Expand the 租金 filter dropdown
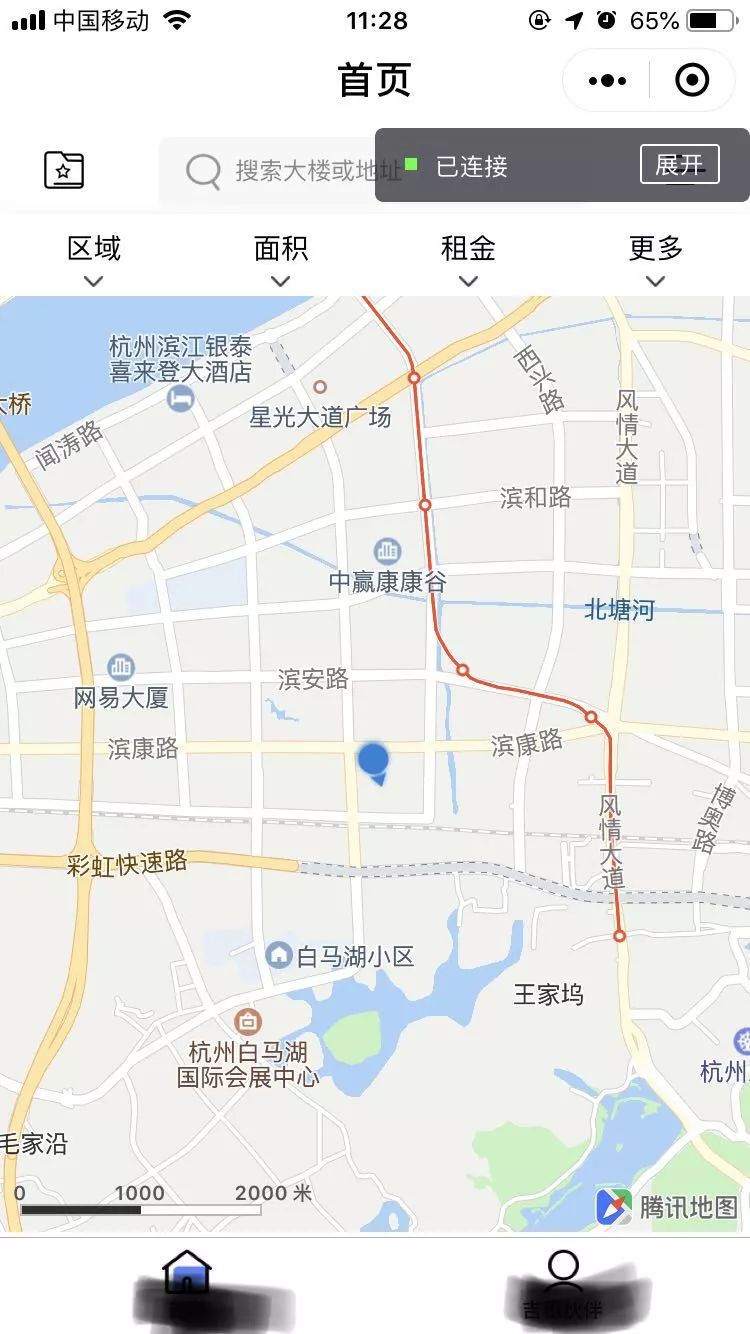This screenshot has height=1334, width=750. point(468,260)
